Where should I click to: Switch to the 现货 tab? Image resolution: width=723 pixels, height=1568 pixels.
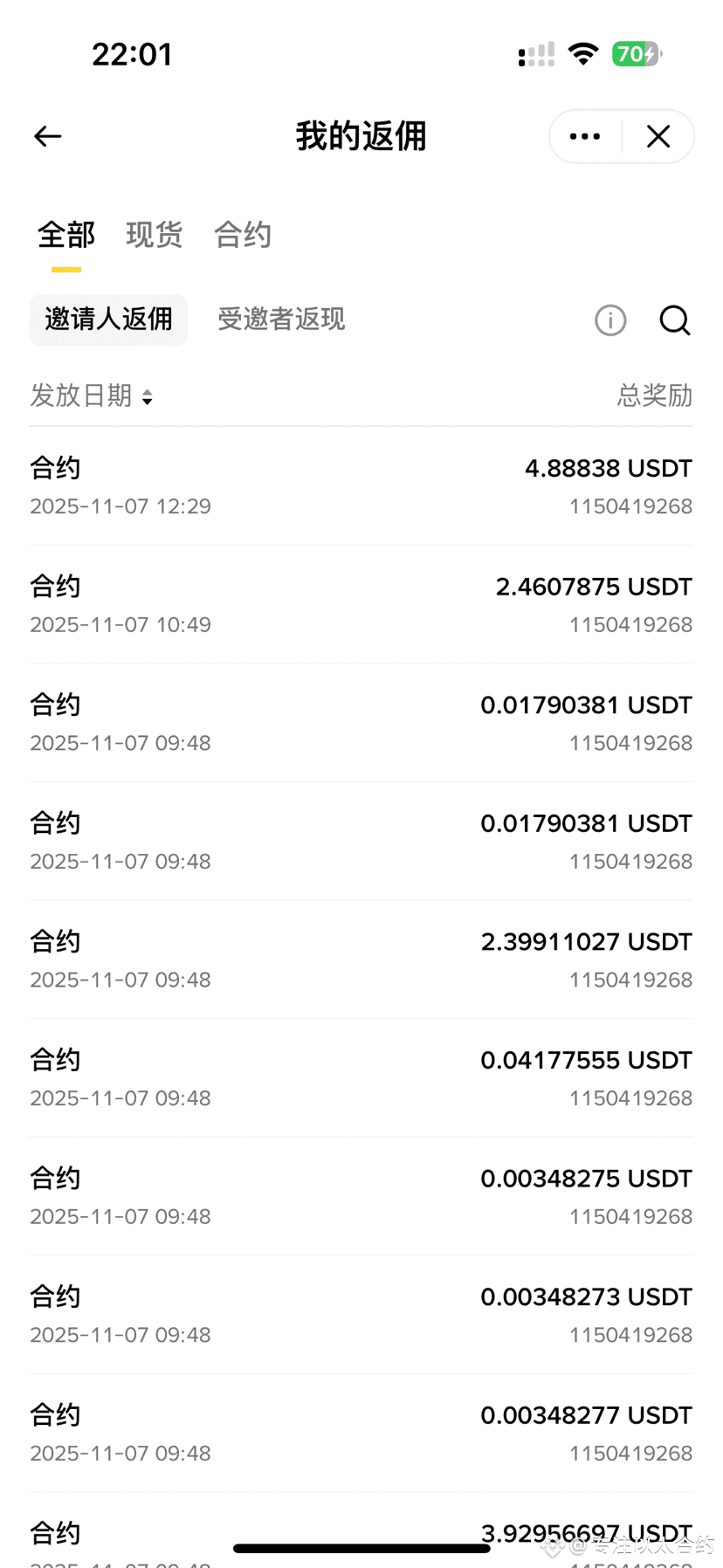155,235
